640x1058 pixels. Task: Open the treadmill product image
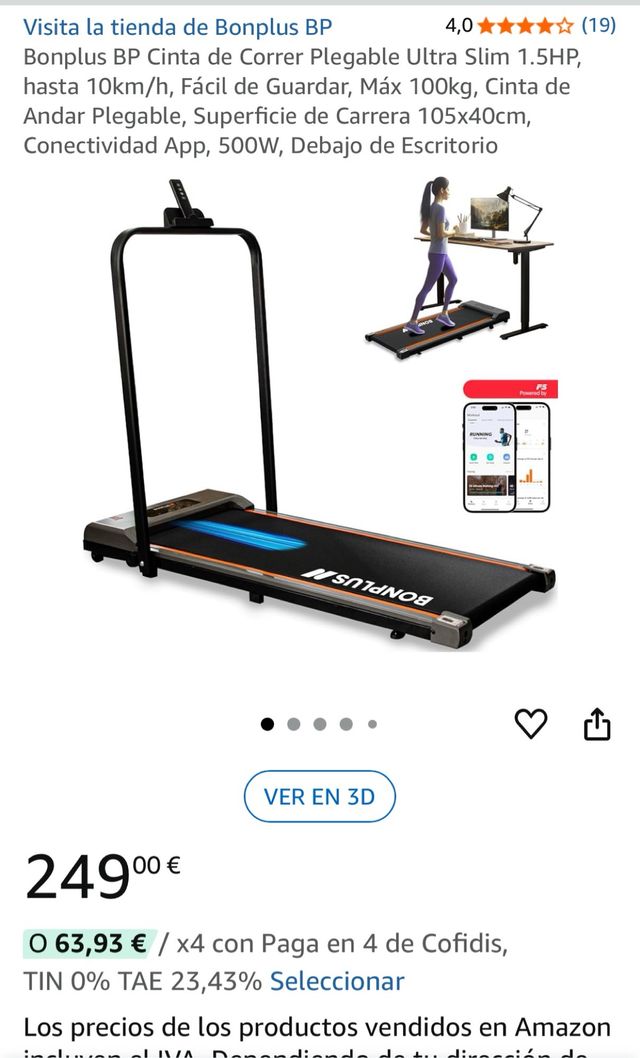320,420
